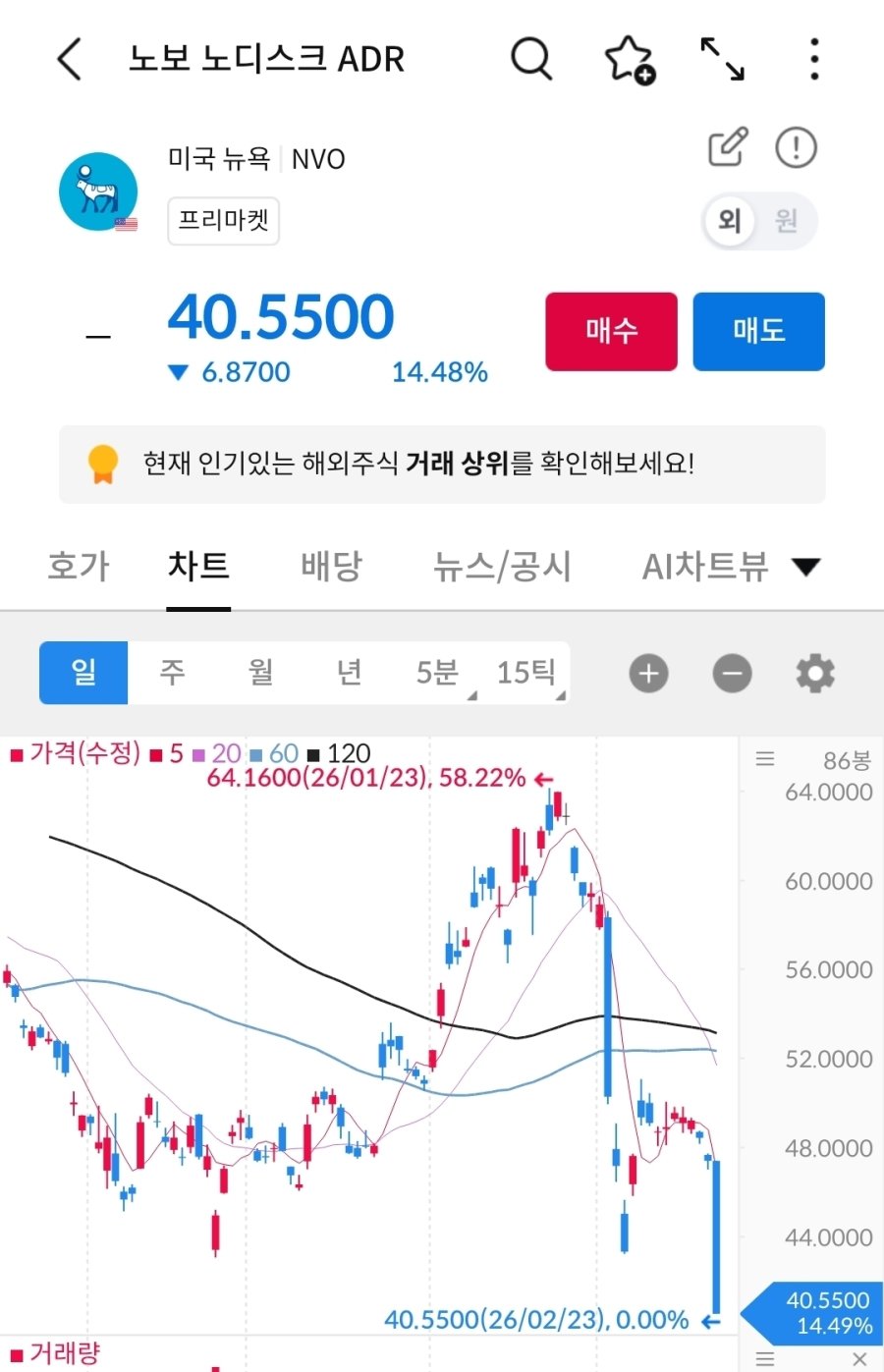The image size is (884, 1372).
Task: Switch to the 배당 tab
Action: click(331, 566)
